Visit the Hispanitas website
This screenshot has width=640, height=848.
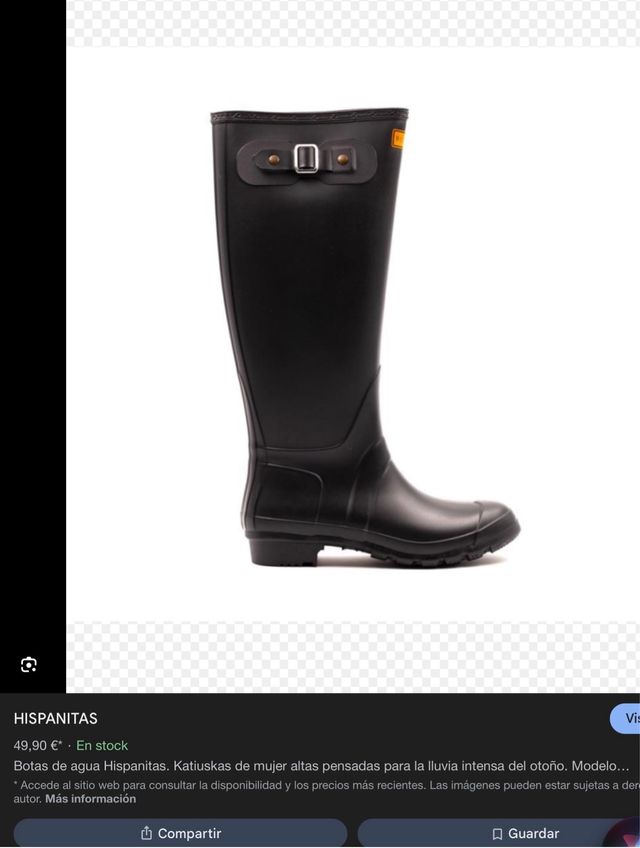click(x=627, y=719)
